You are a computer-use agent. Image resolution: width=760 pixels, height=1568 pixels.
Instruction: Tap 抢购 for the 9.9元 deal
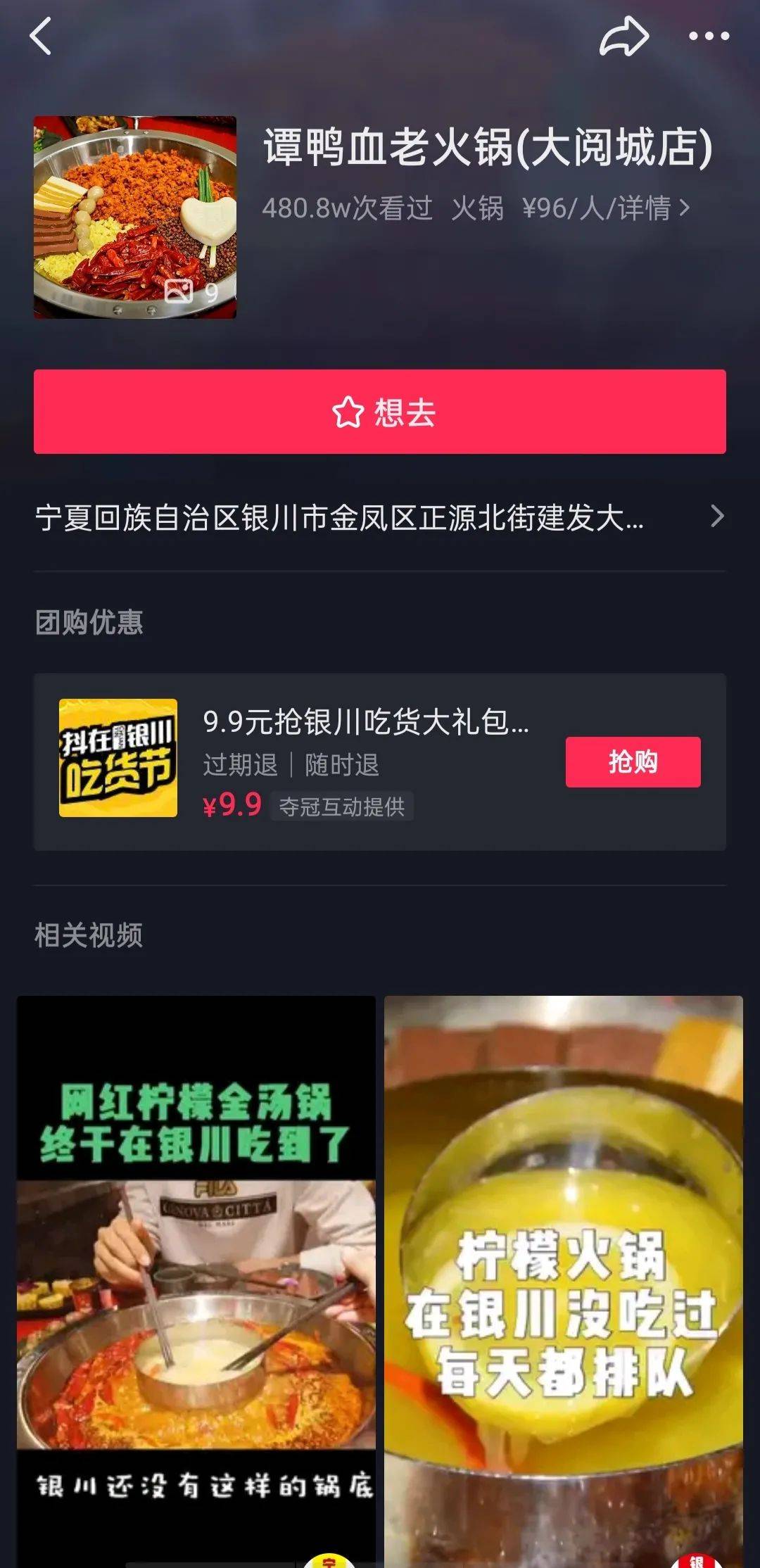coord(633,762)
